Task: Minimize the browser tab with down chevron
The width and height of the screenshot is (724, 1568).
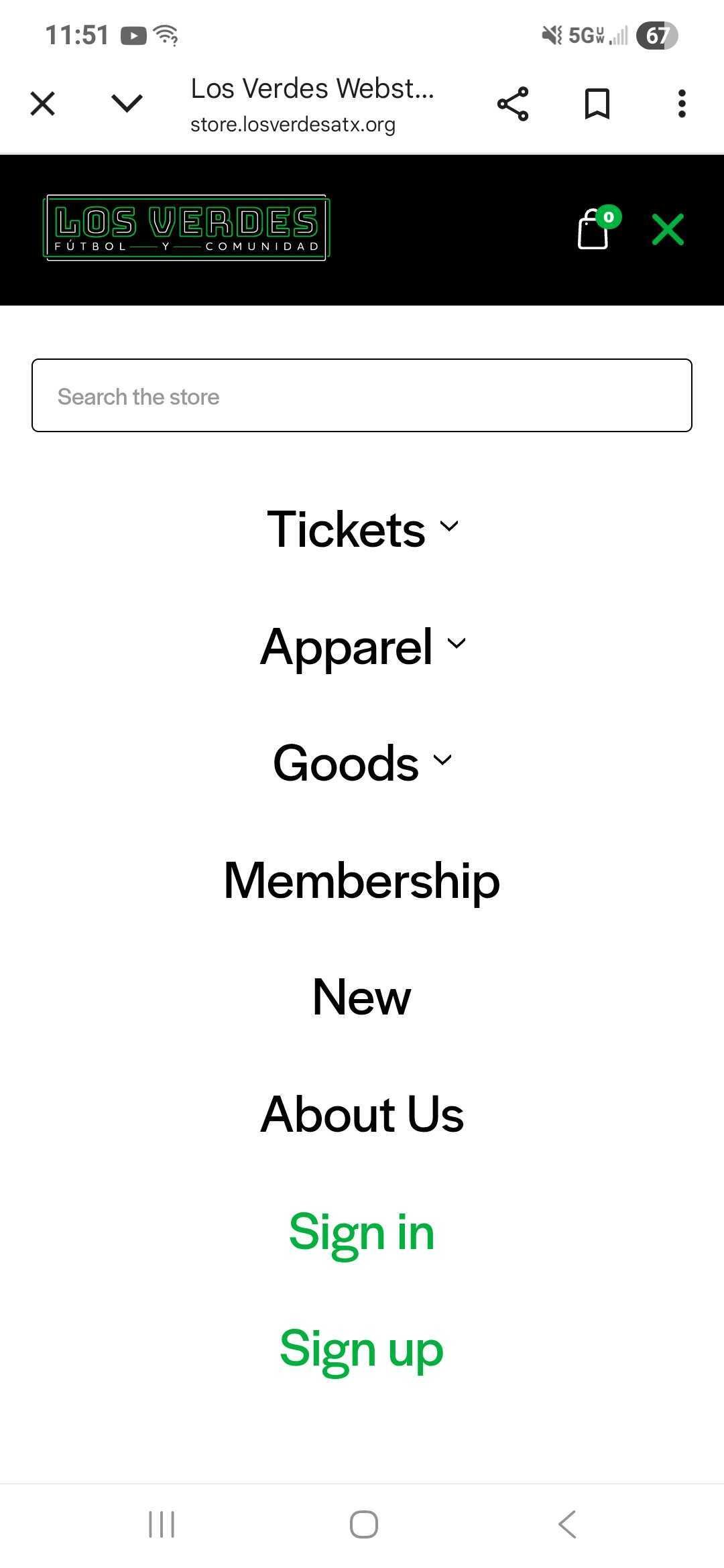Action: coord(127,104)
